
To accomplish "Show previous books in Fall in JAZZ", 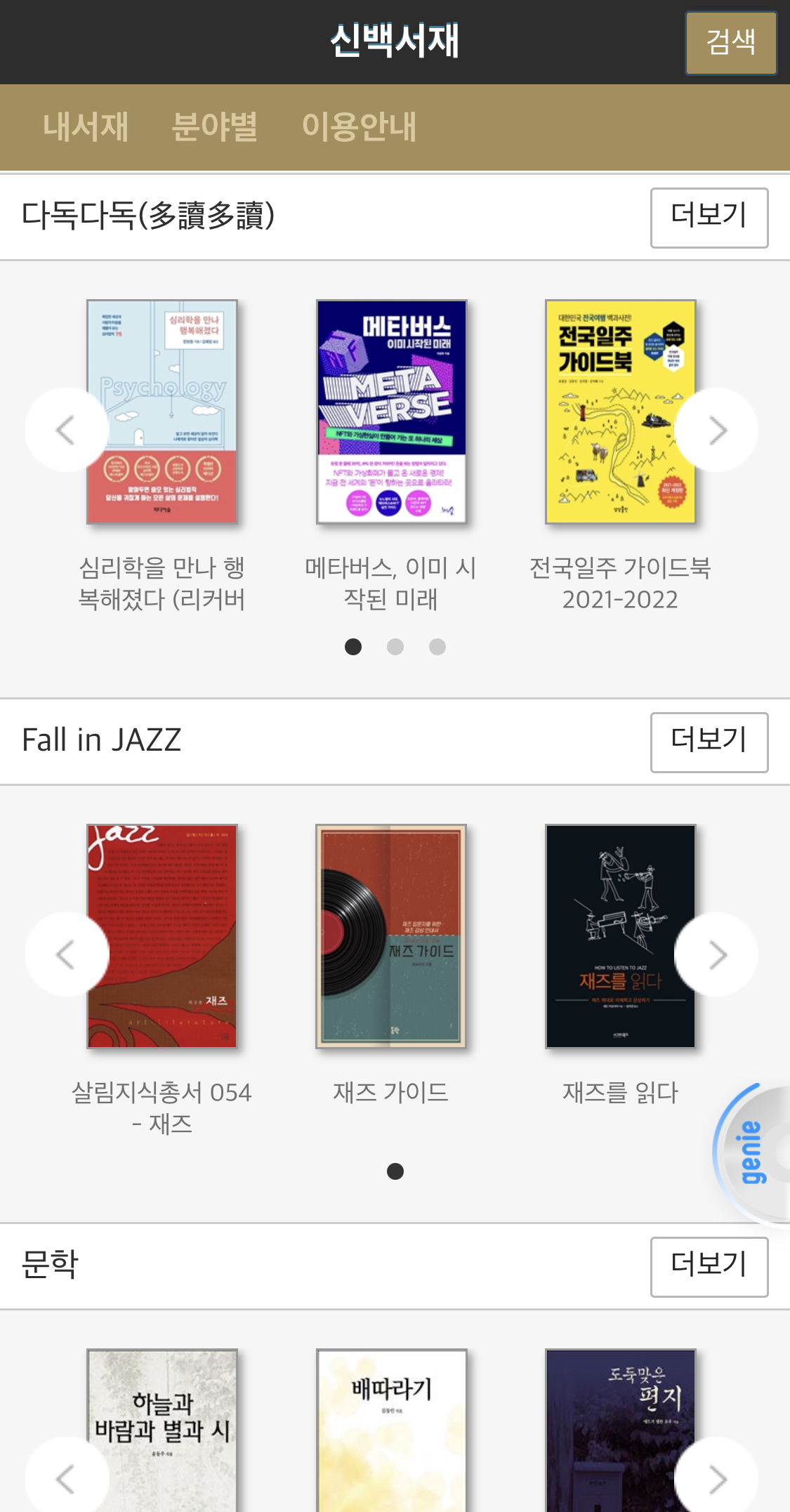I will (67, 954).
